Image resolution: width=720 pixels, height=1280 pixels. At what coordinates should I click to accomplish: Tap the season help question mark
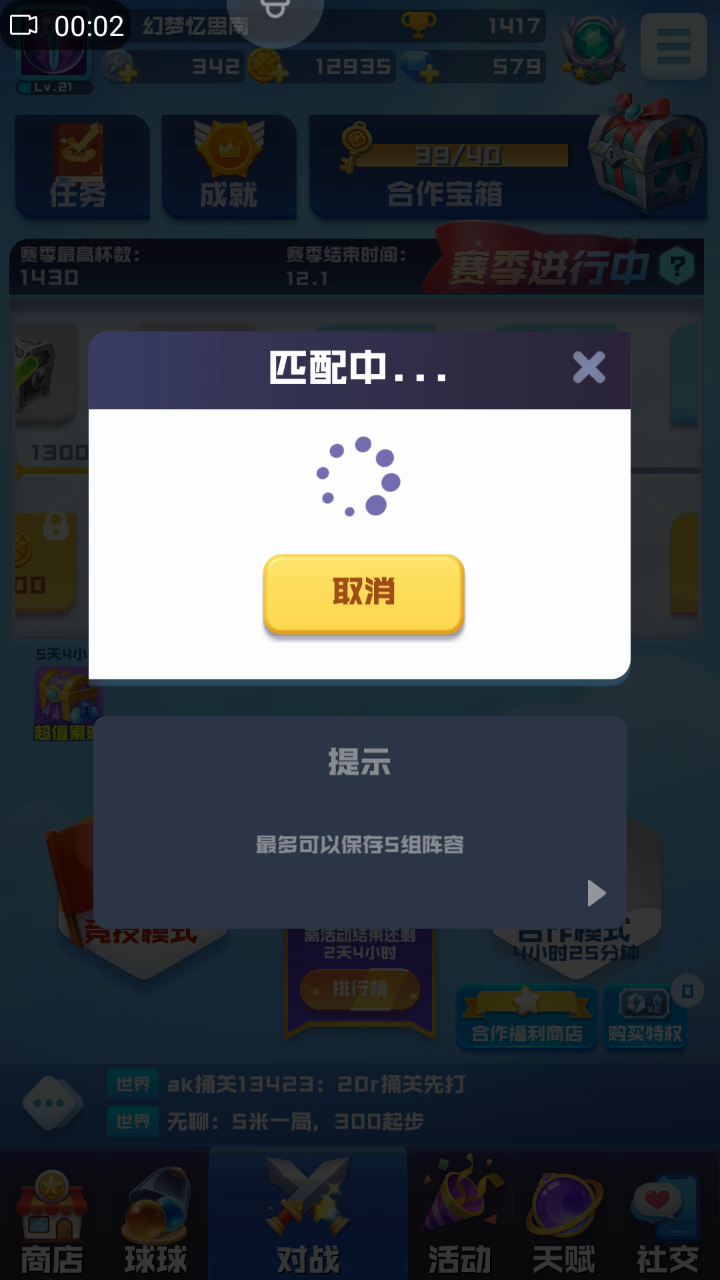coord(677,266)
